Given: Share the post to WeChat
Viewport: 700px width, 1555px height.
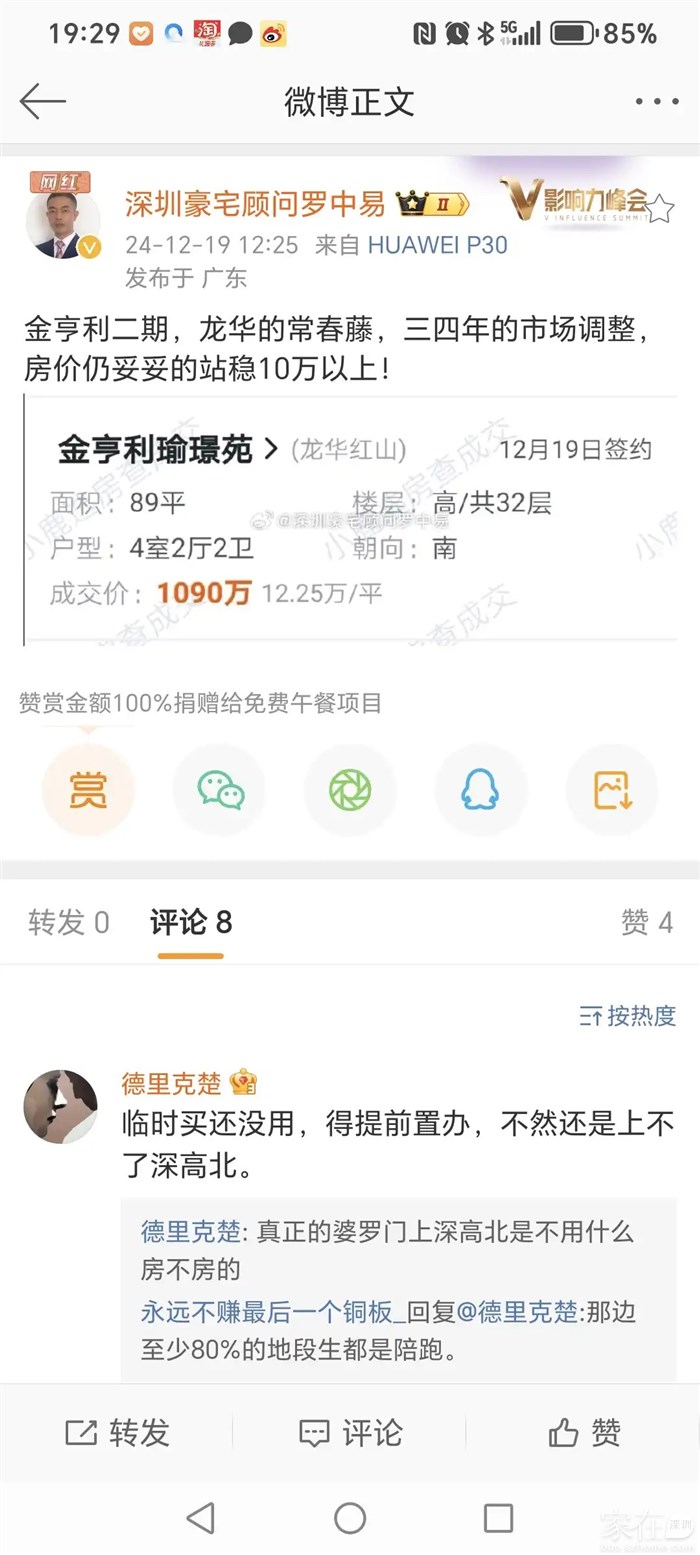Looking at the screenshot, I should 219,790.
